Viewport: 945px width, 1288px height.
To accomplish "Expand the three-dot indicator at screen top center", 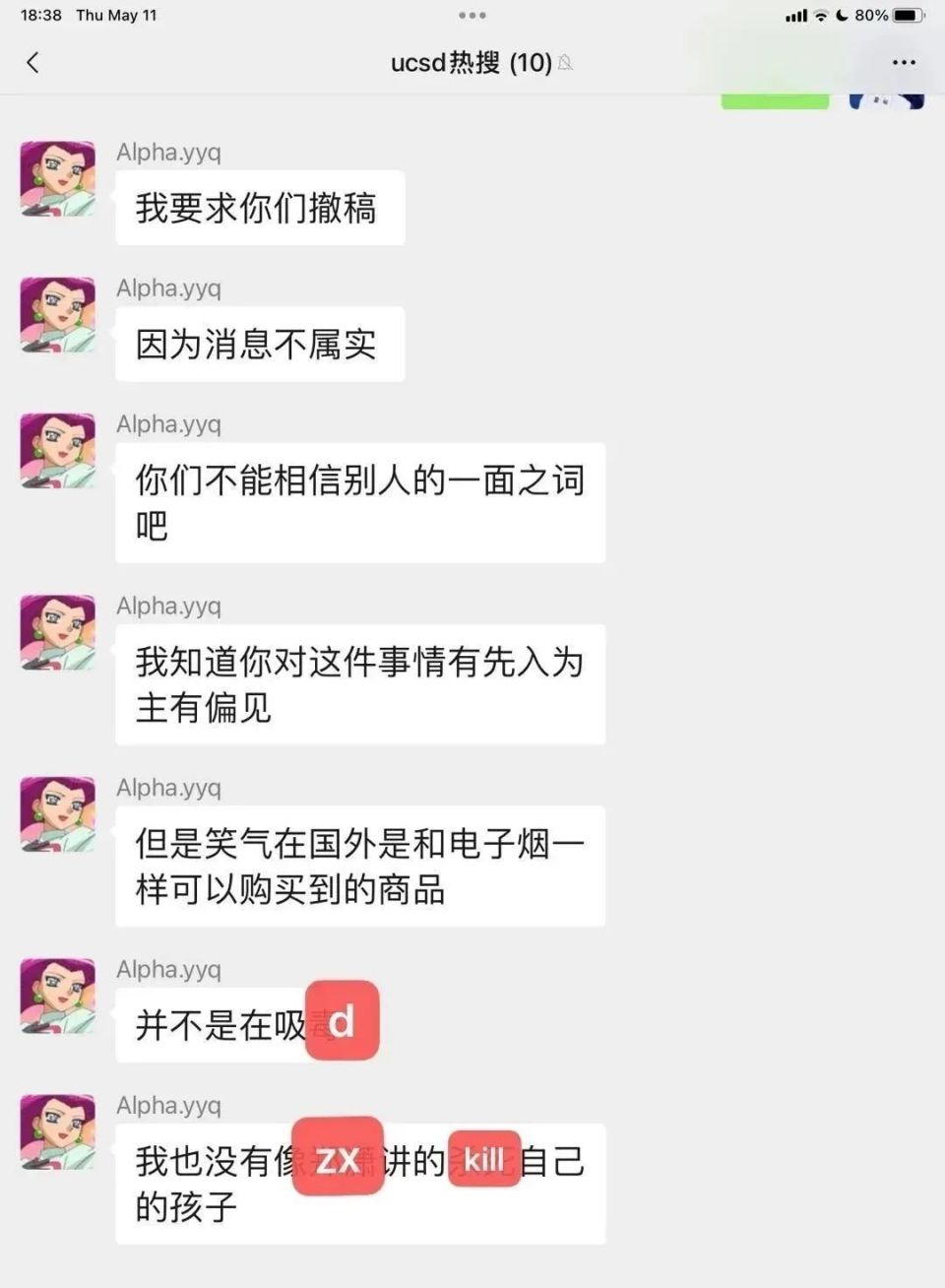I will tap(472, 15).
